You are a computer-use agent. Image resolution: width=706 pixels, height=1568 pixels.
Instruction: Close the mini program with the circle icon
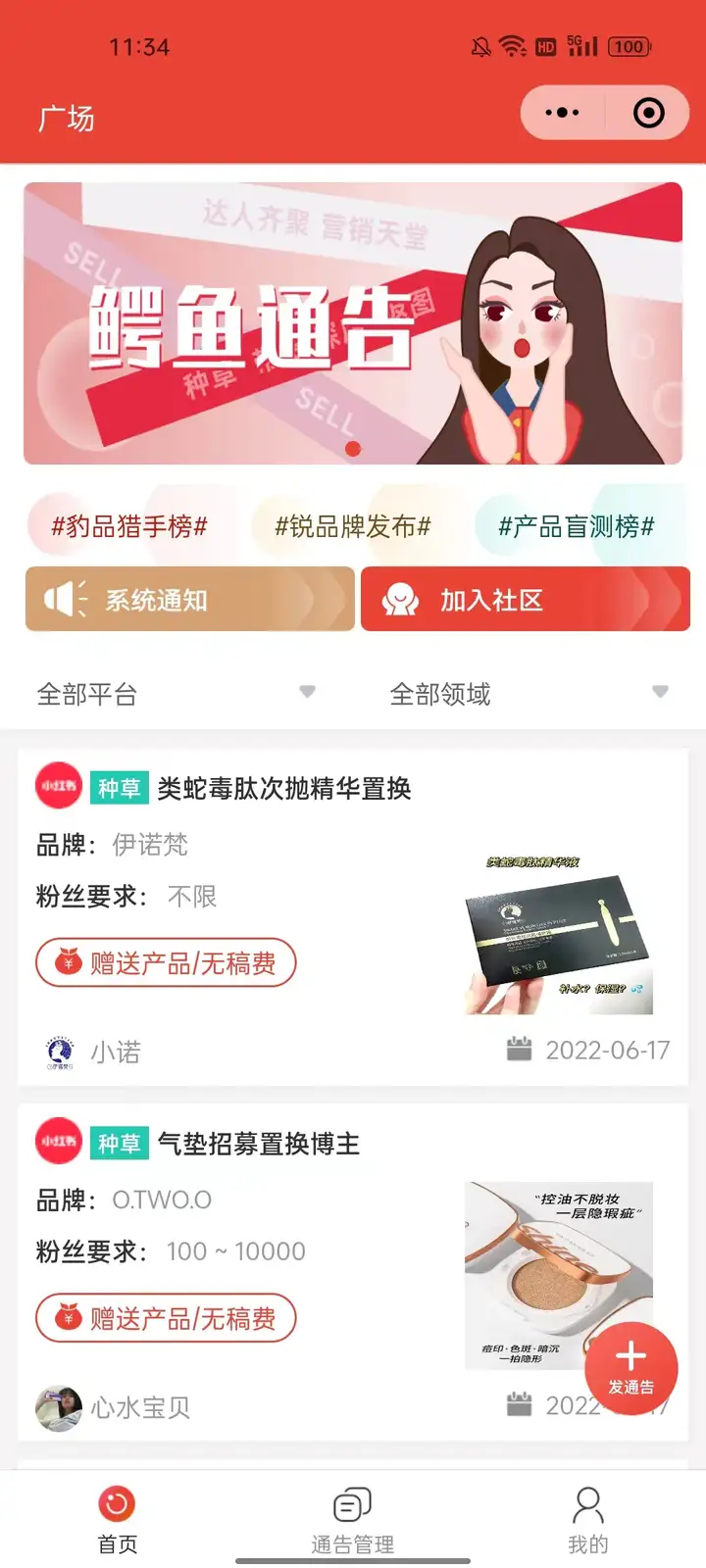(648, 113)
